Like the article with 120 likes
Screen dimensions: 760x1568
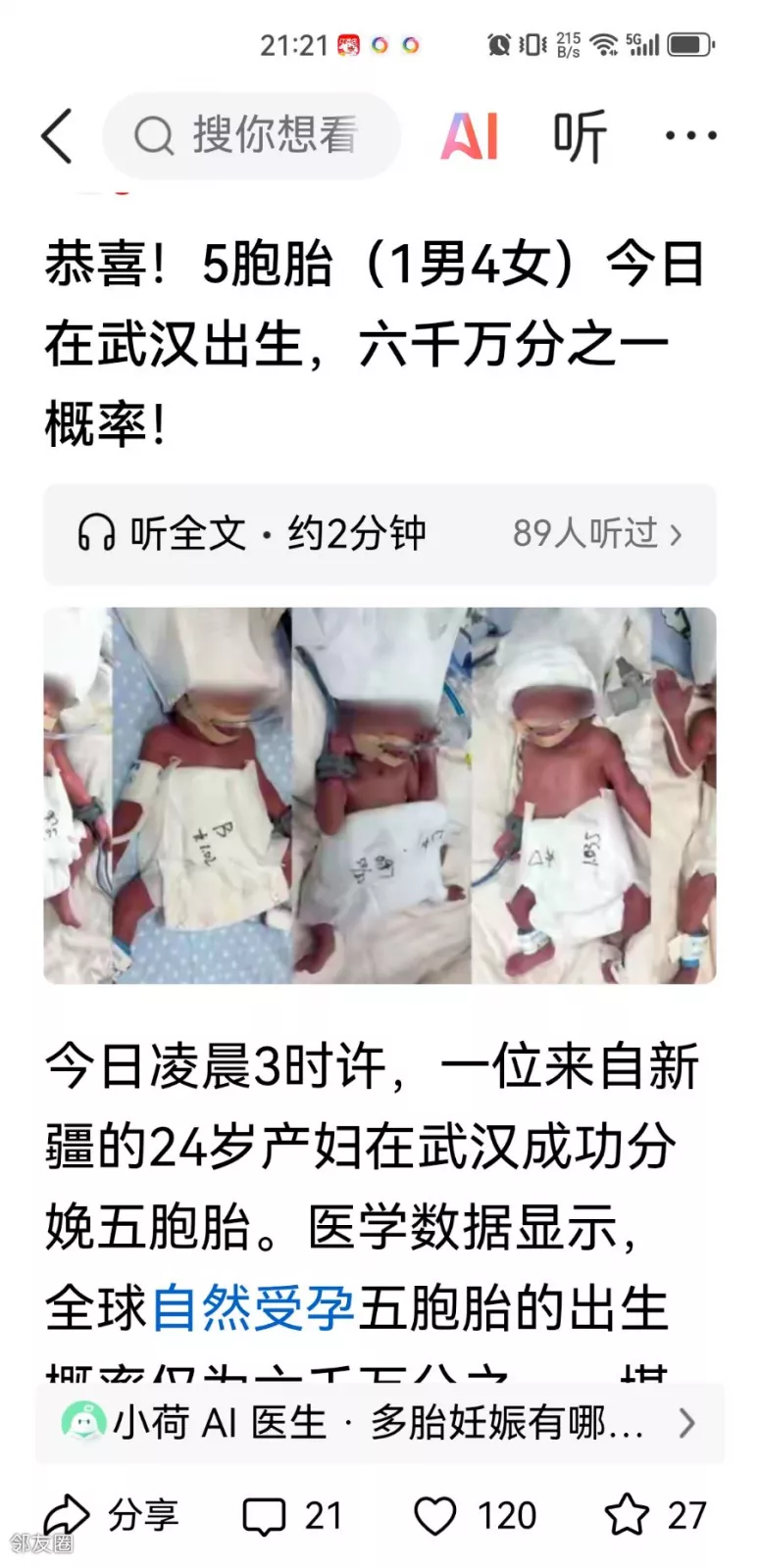pyautogui.click(x=475, y=1516)
